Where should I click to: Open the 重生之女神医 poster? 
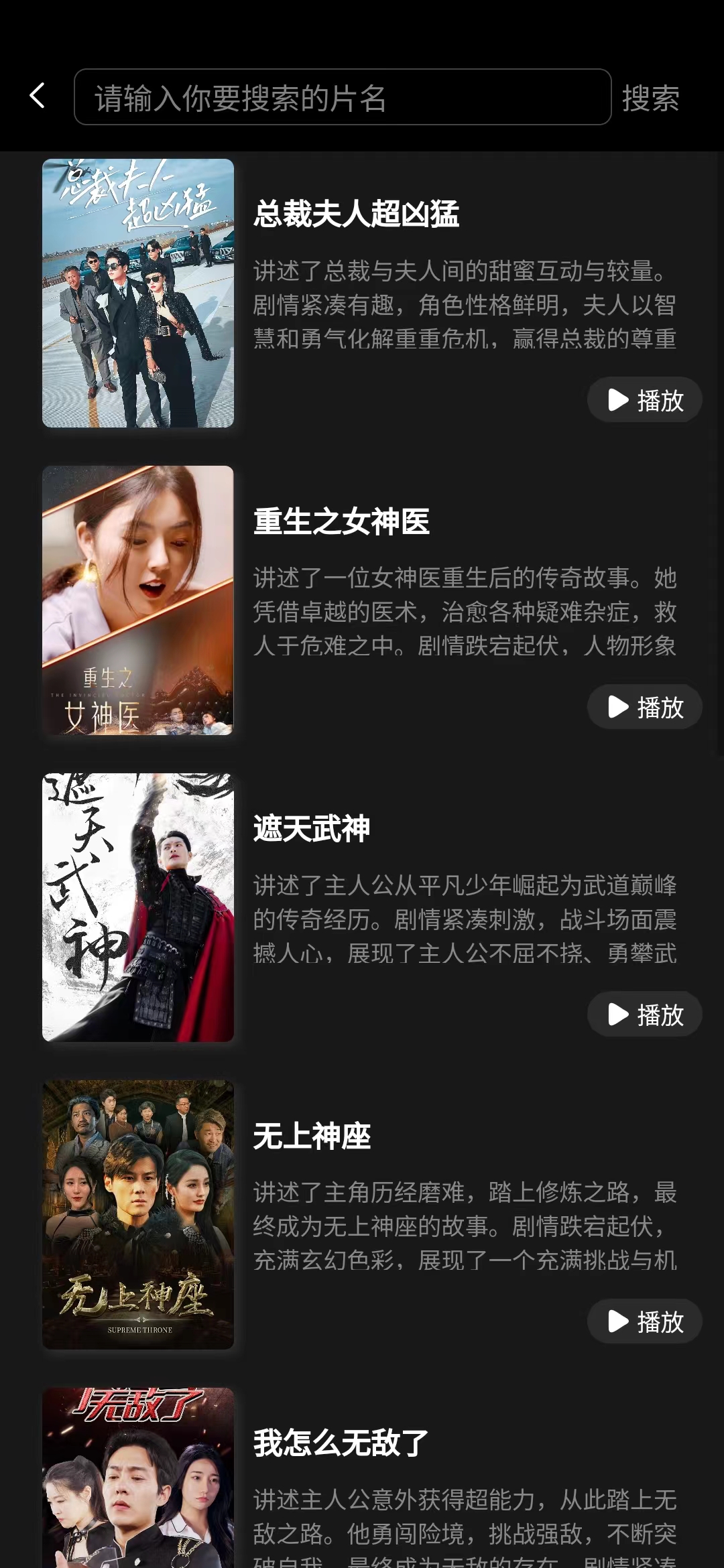pyautogui.click(x=138, y=600)
